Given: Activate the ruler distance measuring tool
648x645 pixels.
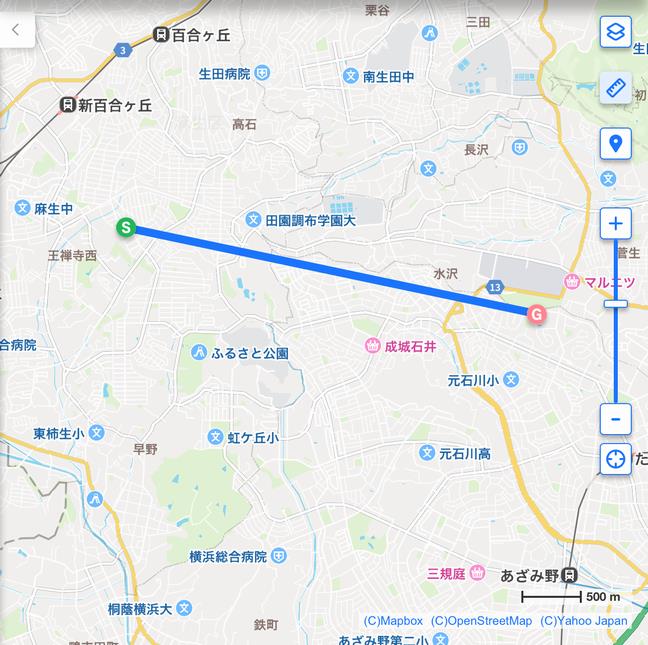Looking at the screenshot, I should click(x=615, y=88).
